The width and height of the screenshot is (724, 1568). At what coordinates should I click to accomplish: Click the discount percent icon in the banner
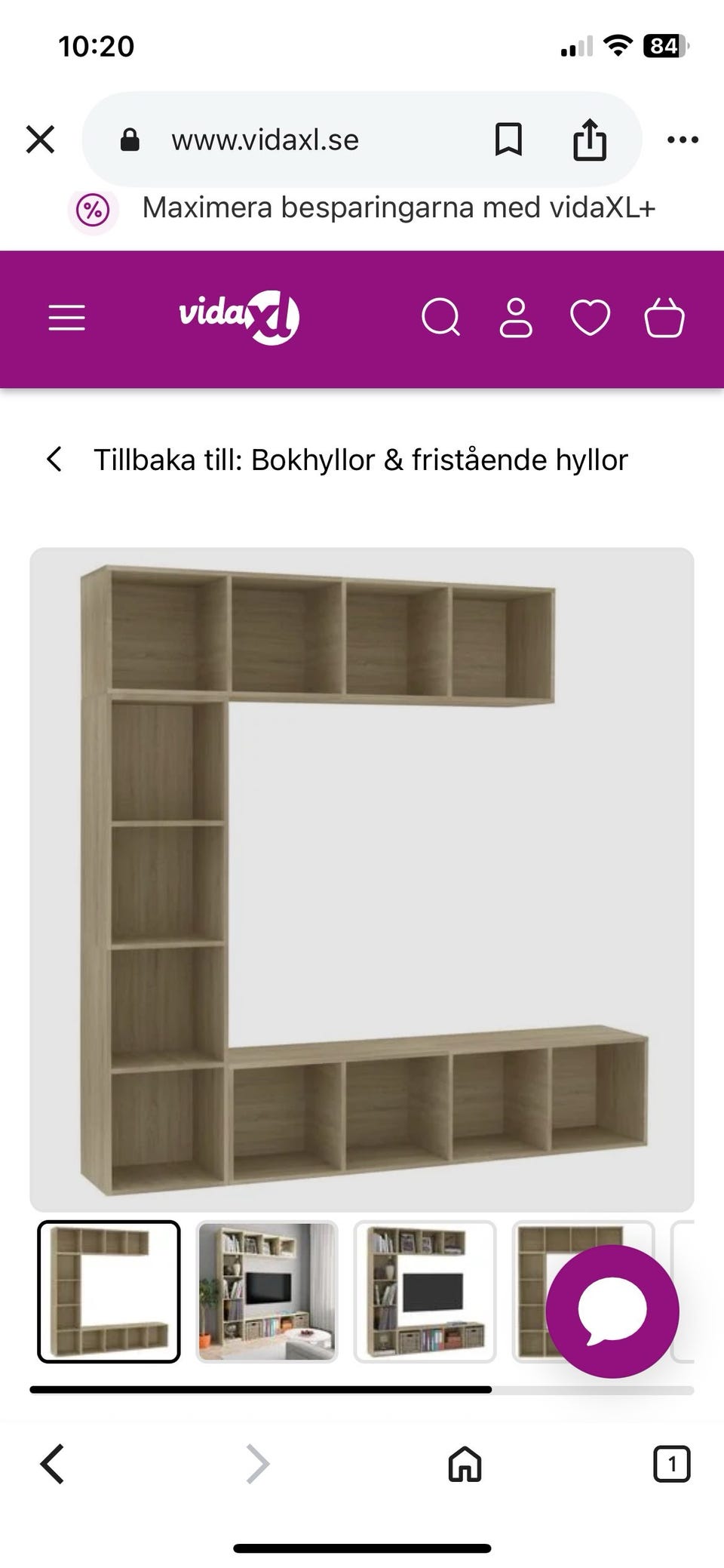[x=91, y=209]
